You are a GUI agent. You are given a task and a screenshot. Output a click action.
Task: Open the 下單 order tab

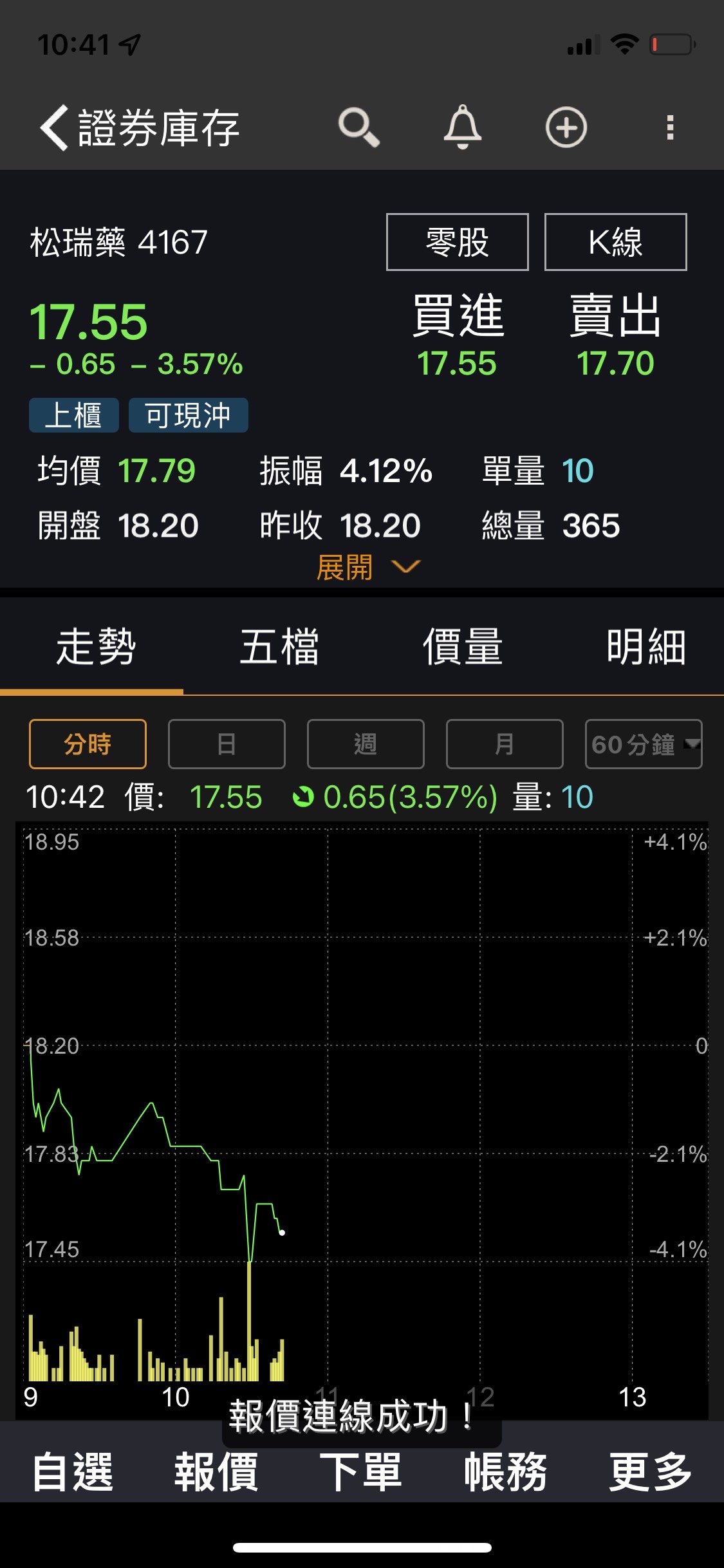point(361,1471)
